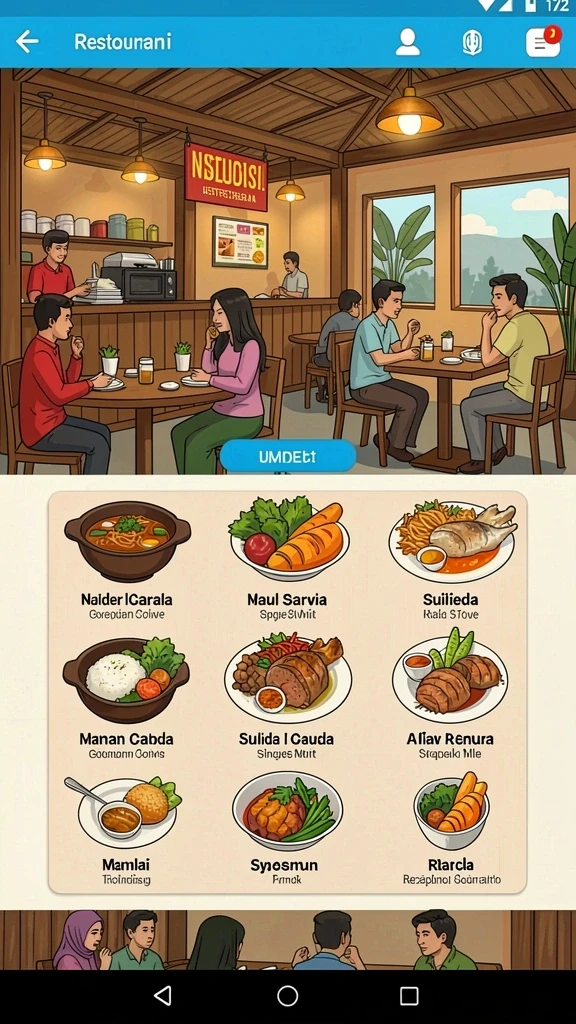
Task: Tap the microphone icon in the app bar
Action: click(x=472, y=43)
